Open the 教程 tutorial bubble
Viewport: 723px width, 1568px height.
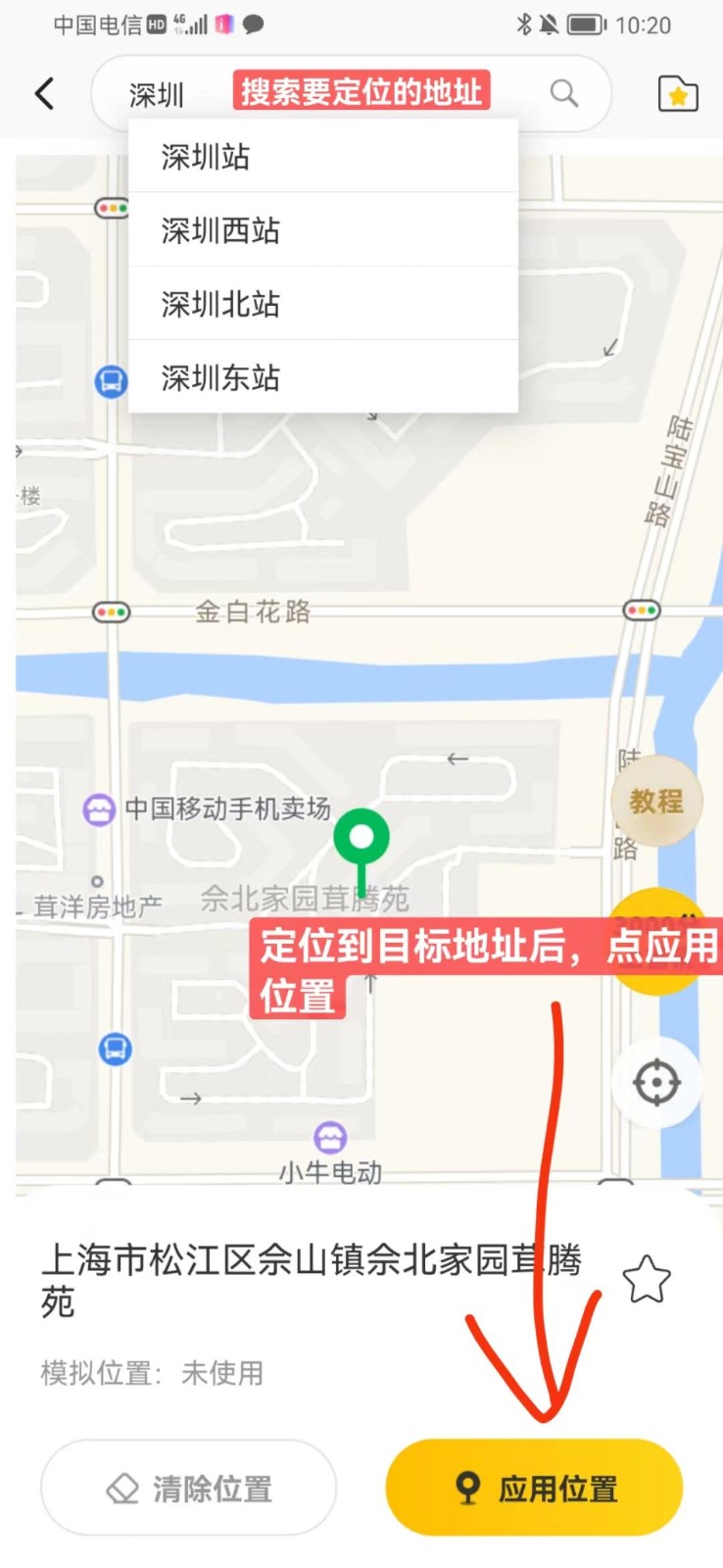click(656, 801)
